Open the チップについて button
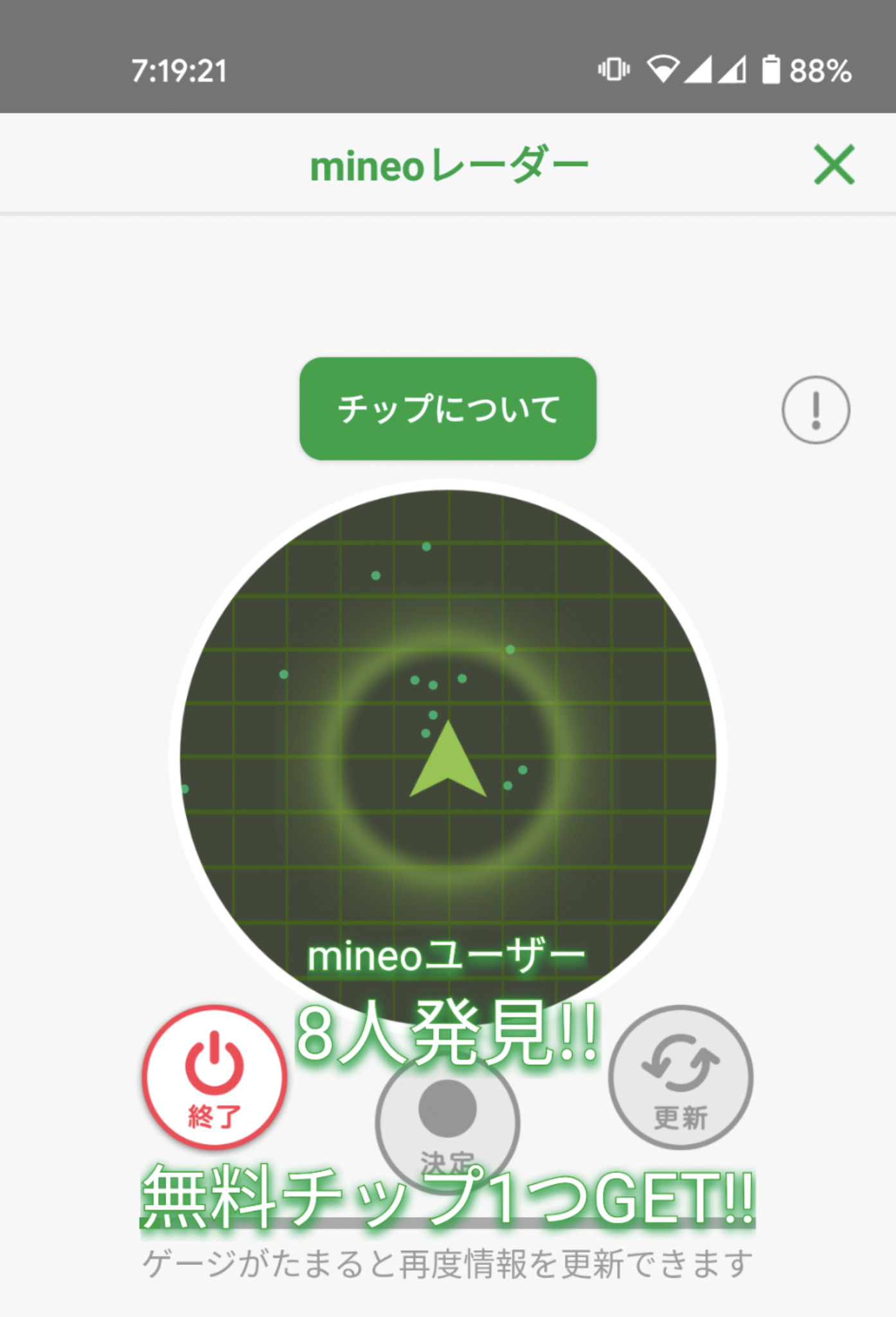896x1317 pixels. pyautogui.click(x=448, y=409)
